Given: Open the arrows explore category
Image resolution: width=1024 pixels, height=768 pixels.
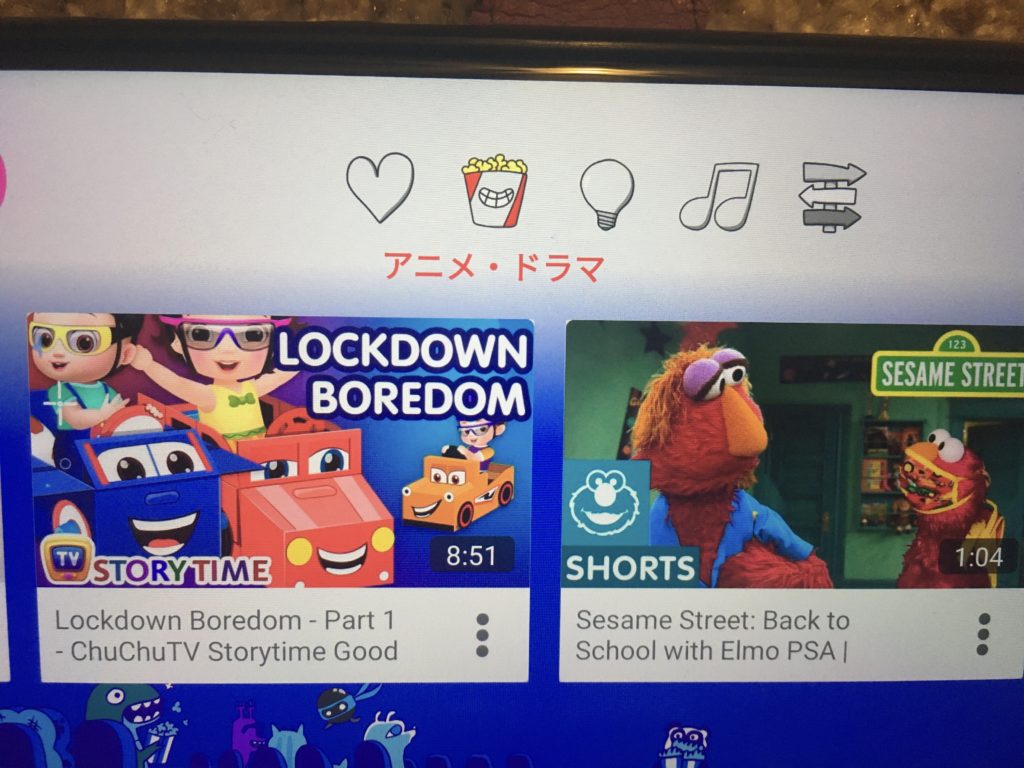Looking at the screenshot, I should [831, 197].
